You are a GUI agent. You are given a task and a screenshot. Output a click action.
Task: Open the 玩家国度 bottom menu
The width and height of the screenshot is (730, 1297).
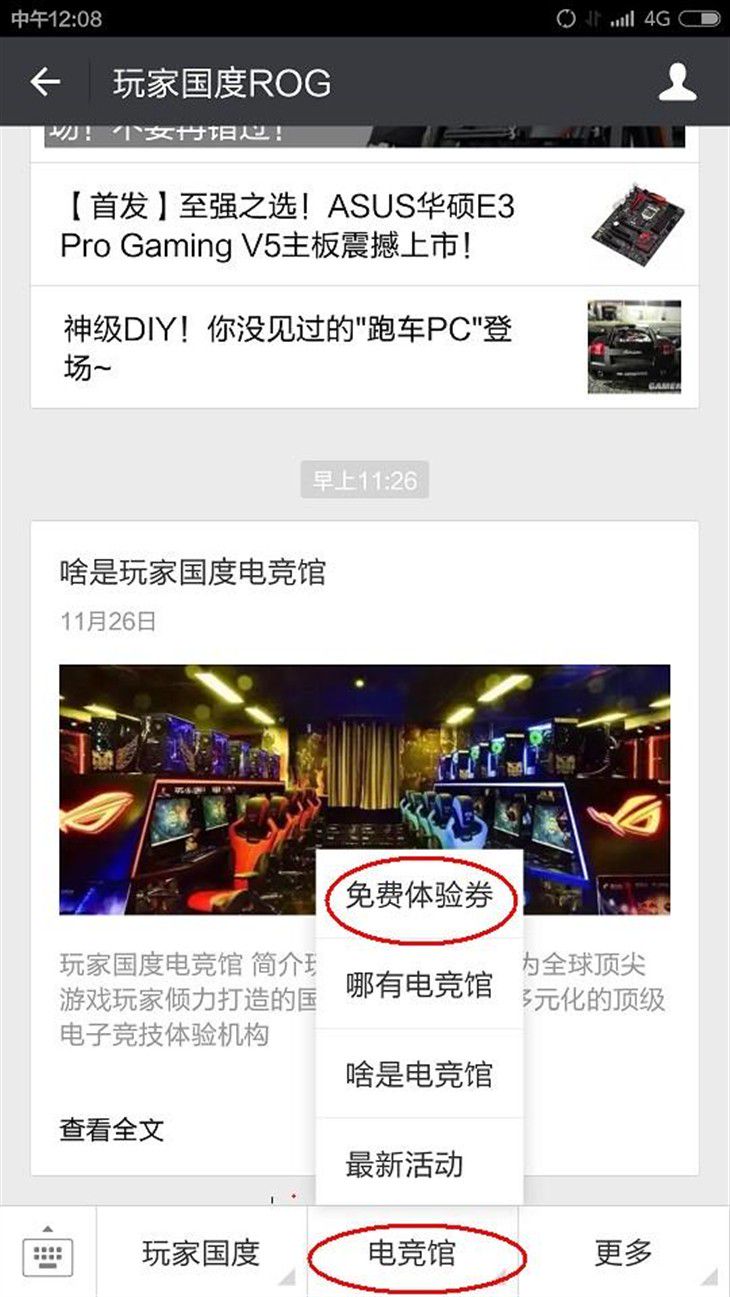pyautogui.click(x=201, y=1253)
